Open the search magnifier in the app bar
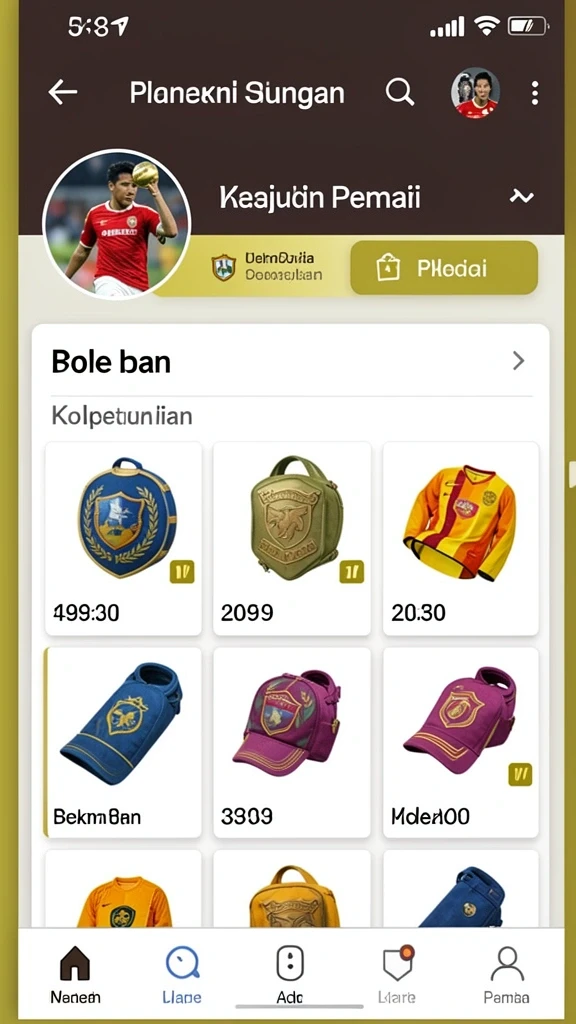 click(x=400, y=93)
